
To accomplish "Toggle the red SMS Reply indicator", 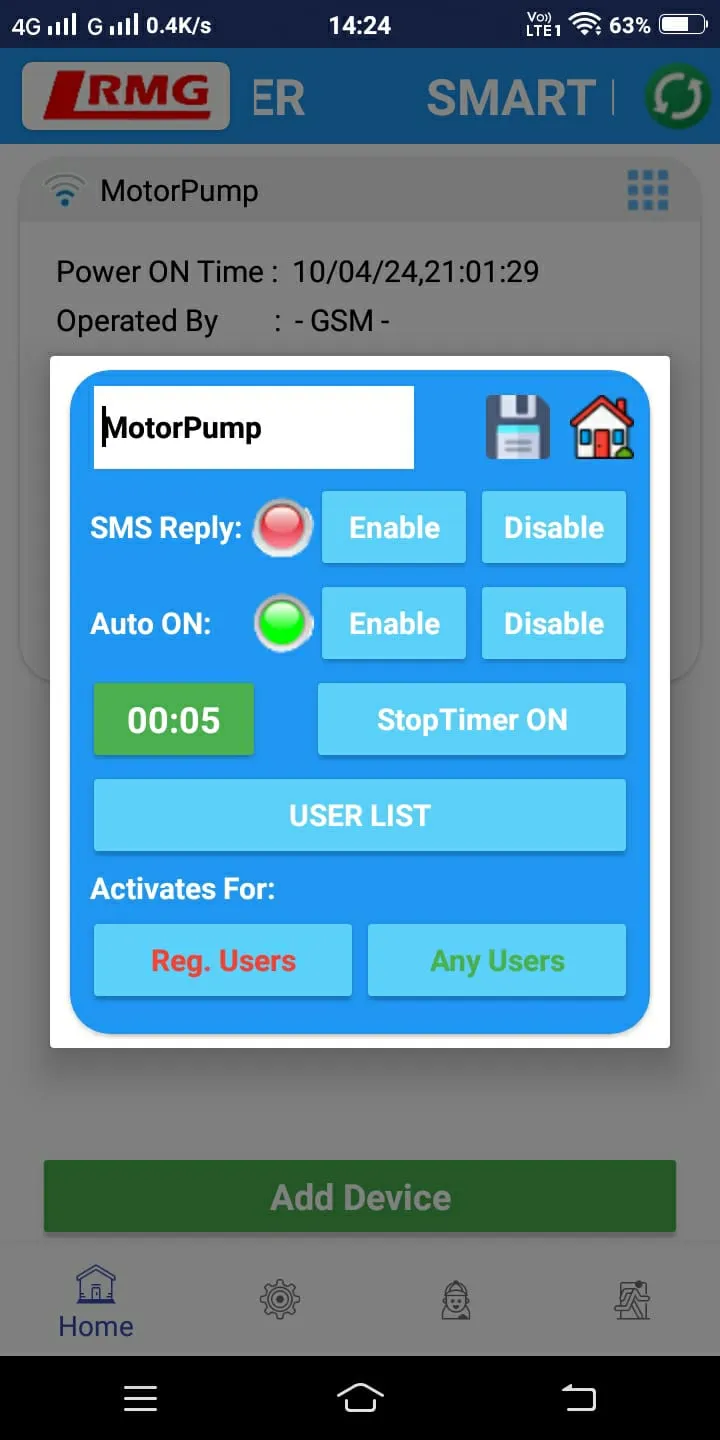I will click(282, 527).
